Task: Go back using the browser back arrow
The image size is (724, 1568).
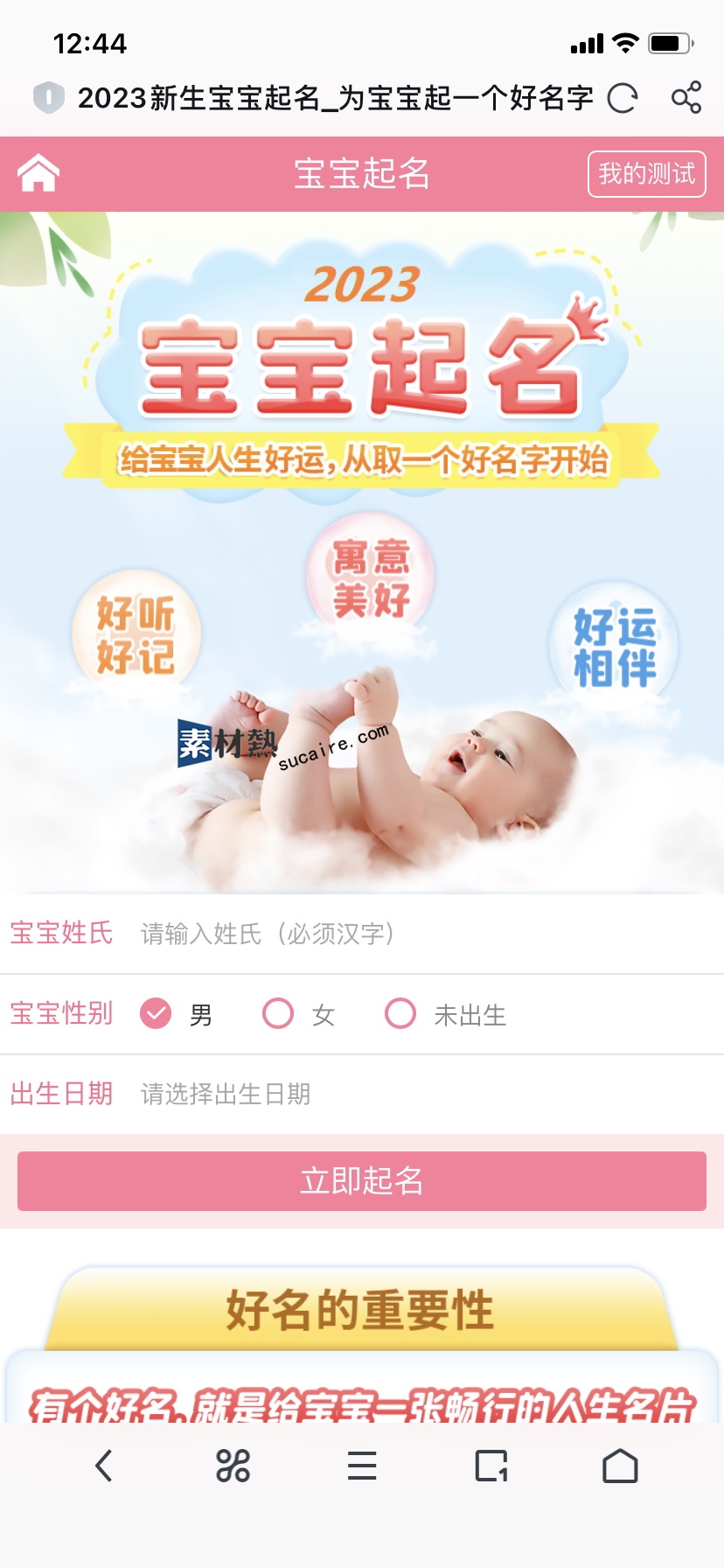Action: [x=104, y=1466]
